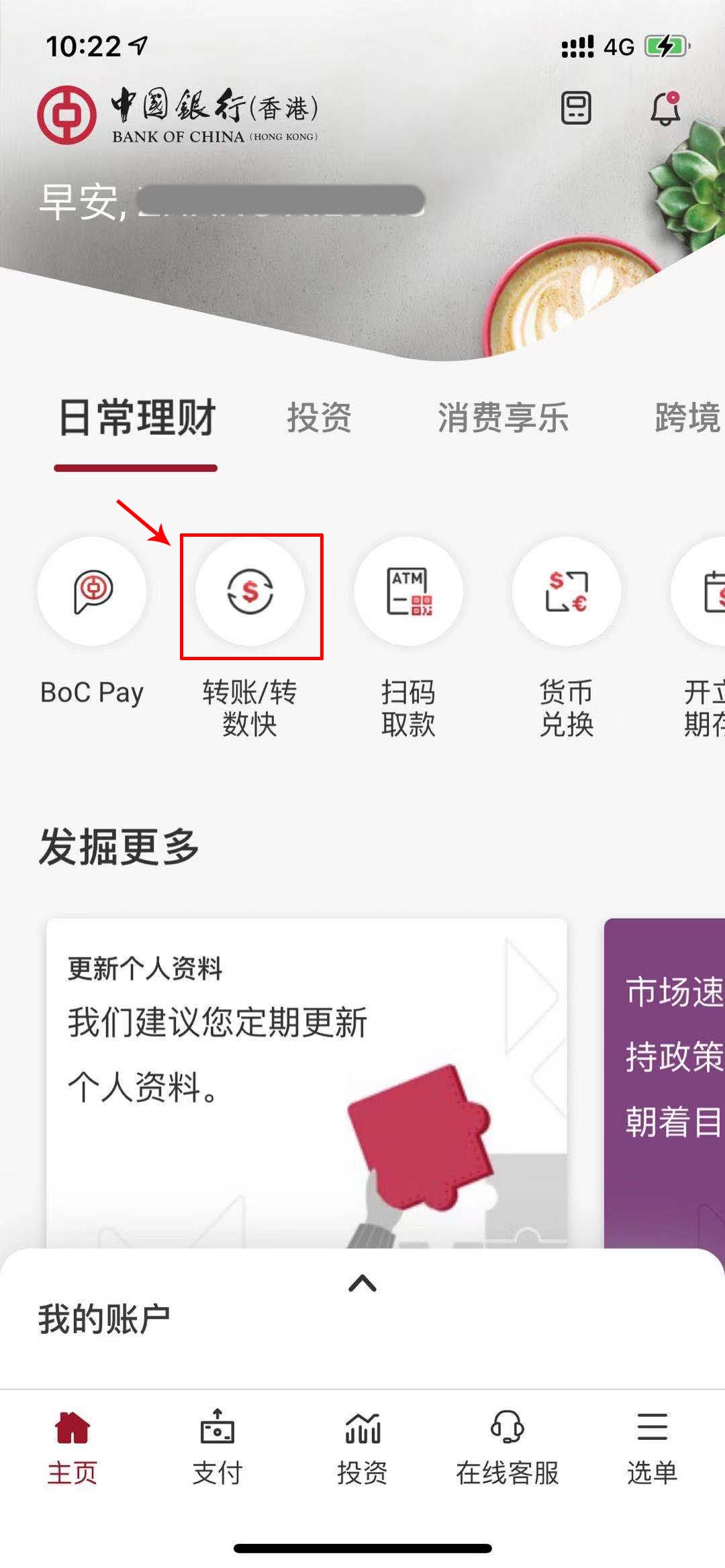Image resolution: width=725 pixels, height=1568 pixels.
Task: Open the card icon beside the bell
Action: [576, 108]
